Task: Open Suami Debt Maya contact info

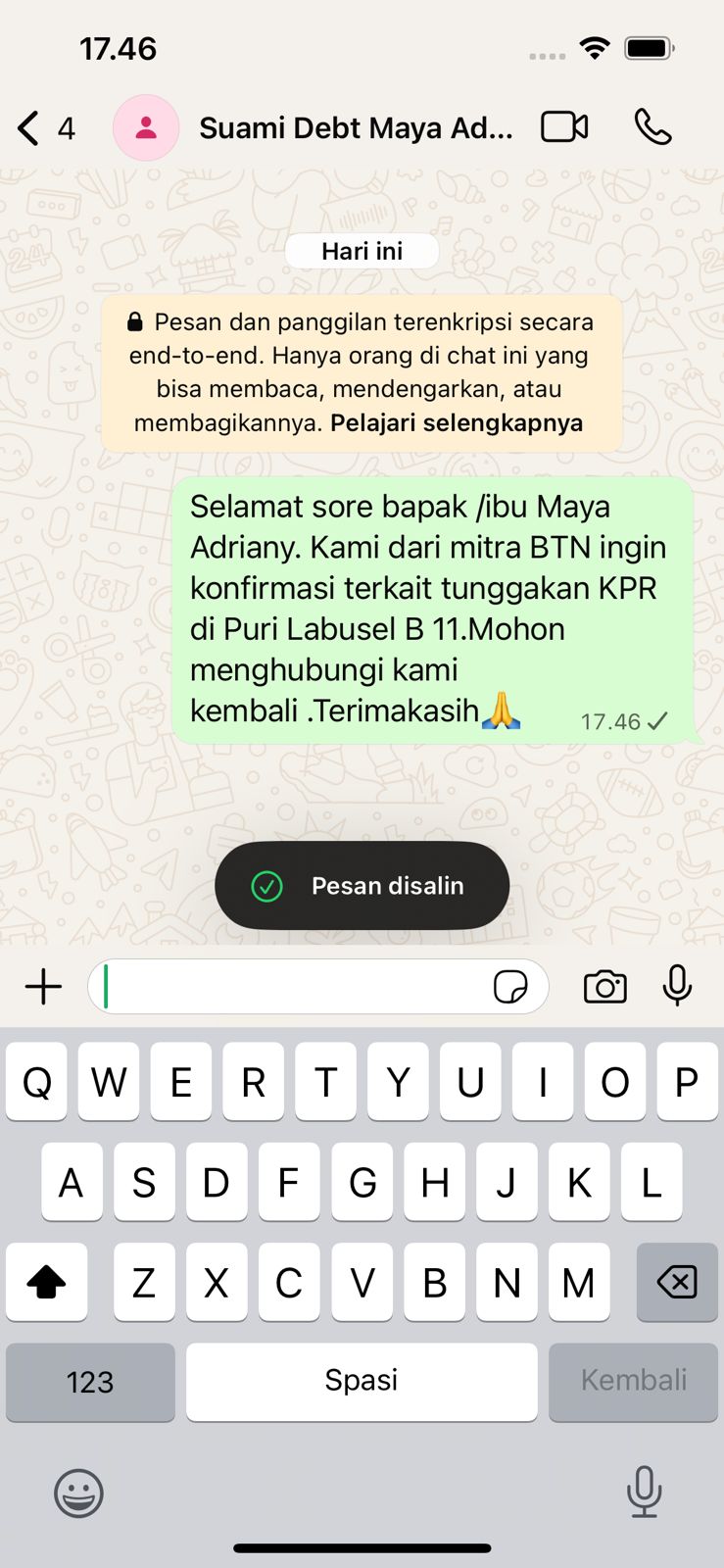Action: tap(355, 128)
